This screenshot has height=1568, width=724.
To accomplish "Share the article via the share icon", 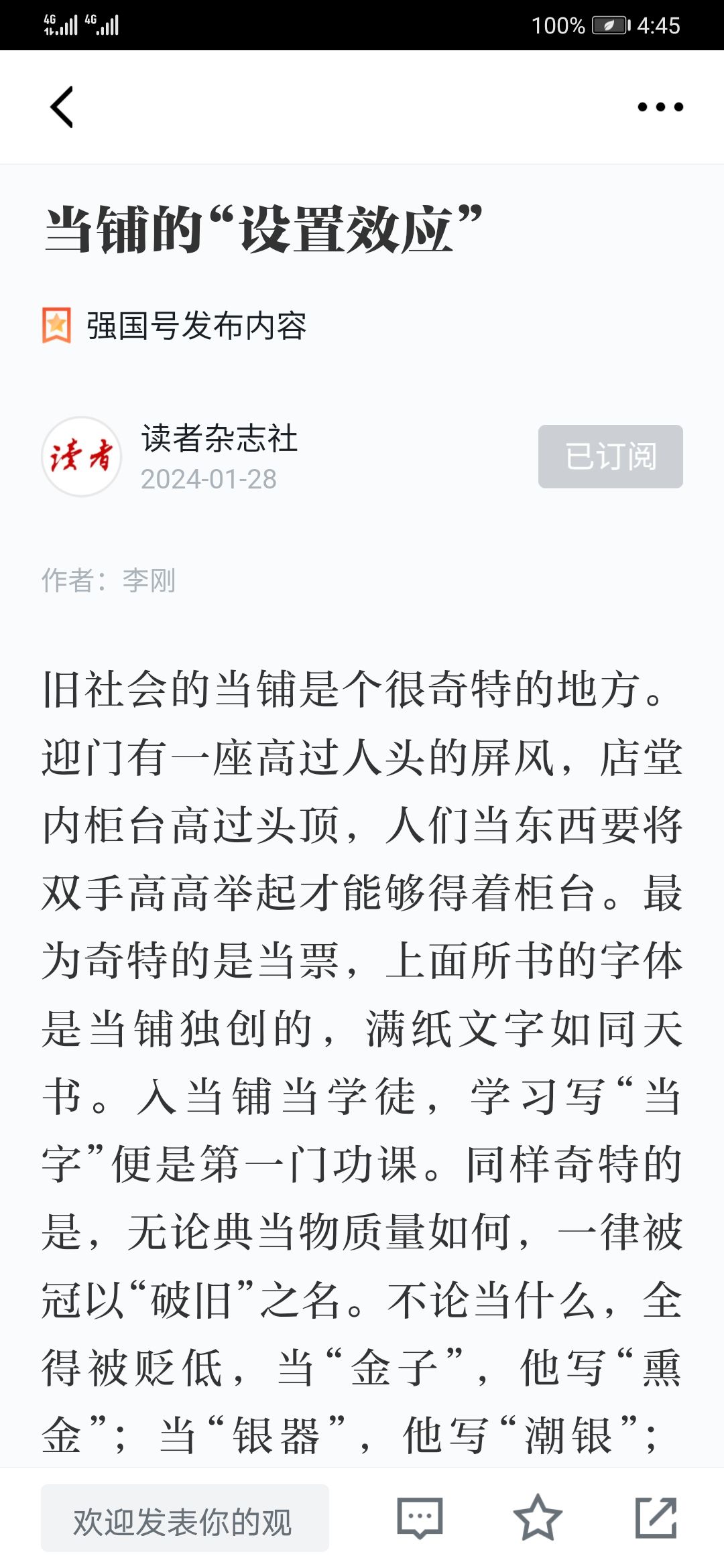I will point(656,1517).
